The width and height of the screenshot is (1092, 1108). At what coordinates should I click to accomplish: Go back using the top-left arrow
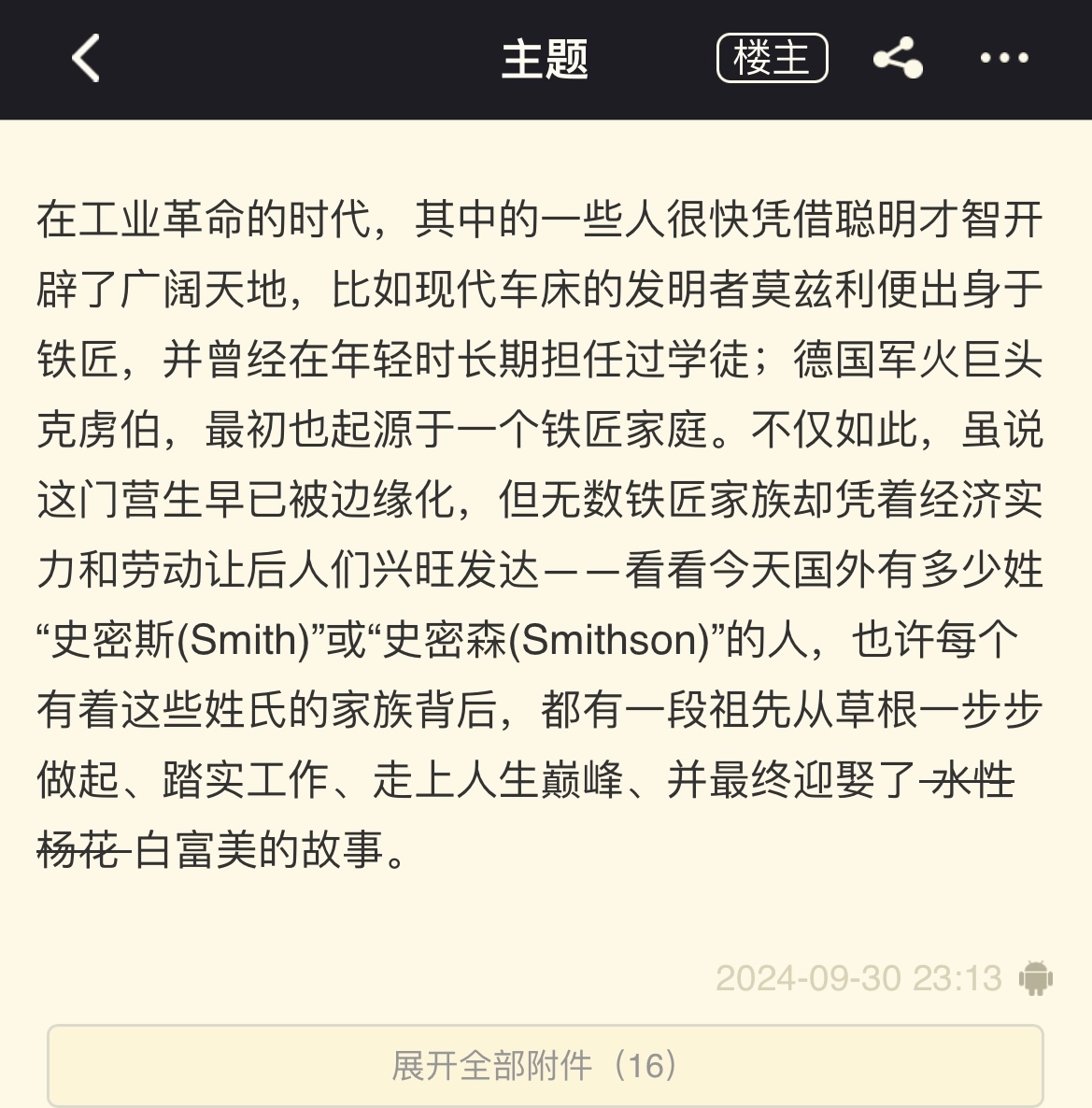click(86, 58)
